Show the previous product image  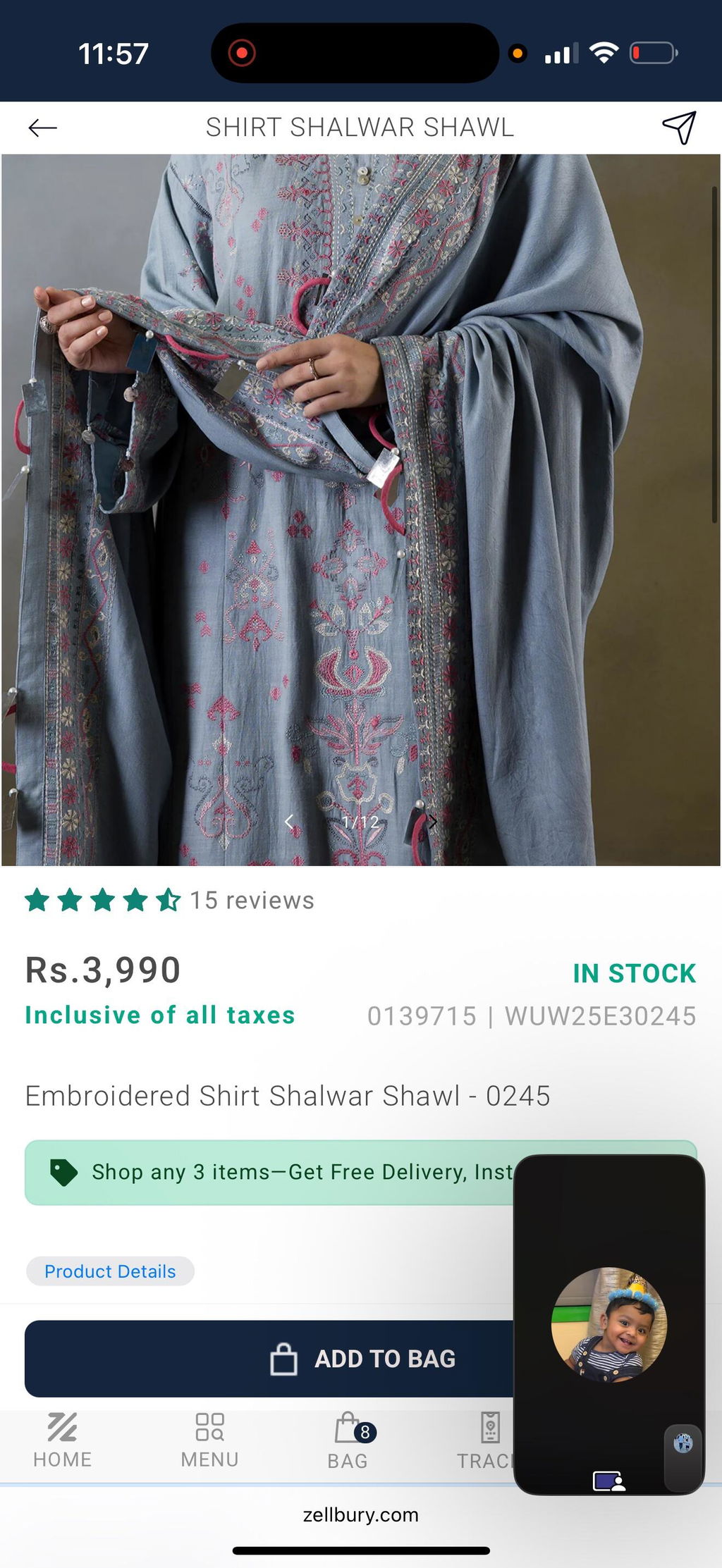[288, 822]
